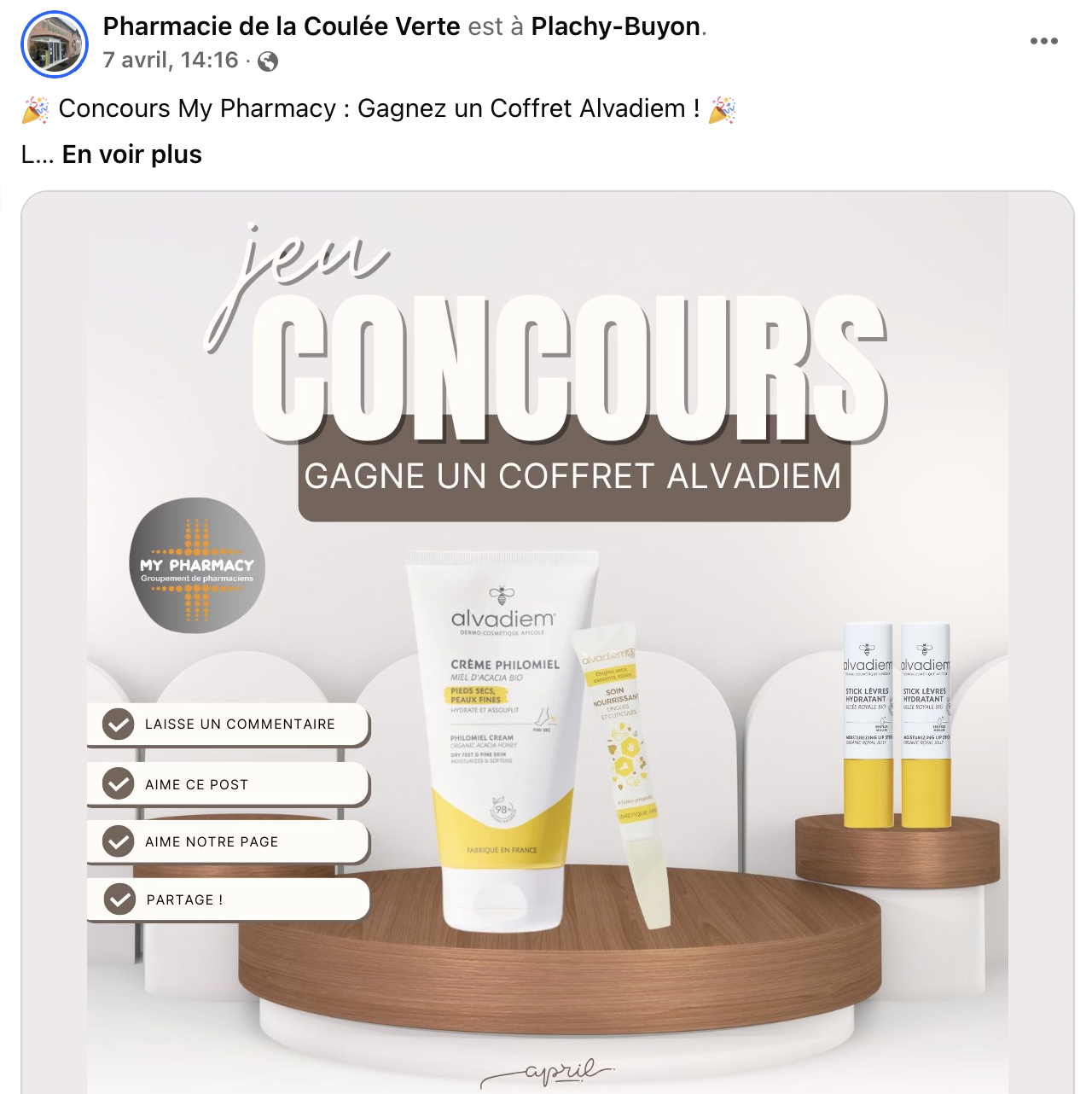Viewport: 1092px width, 1094px height.
Task: Visit the Pharmacie de la Coulée Verte page
Action: pyautogui.click(x=282, y=26)
